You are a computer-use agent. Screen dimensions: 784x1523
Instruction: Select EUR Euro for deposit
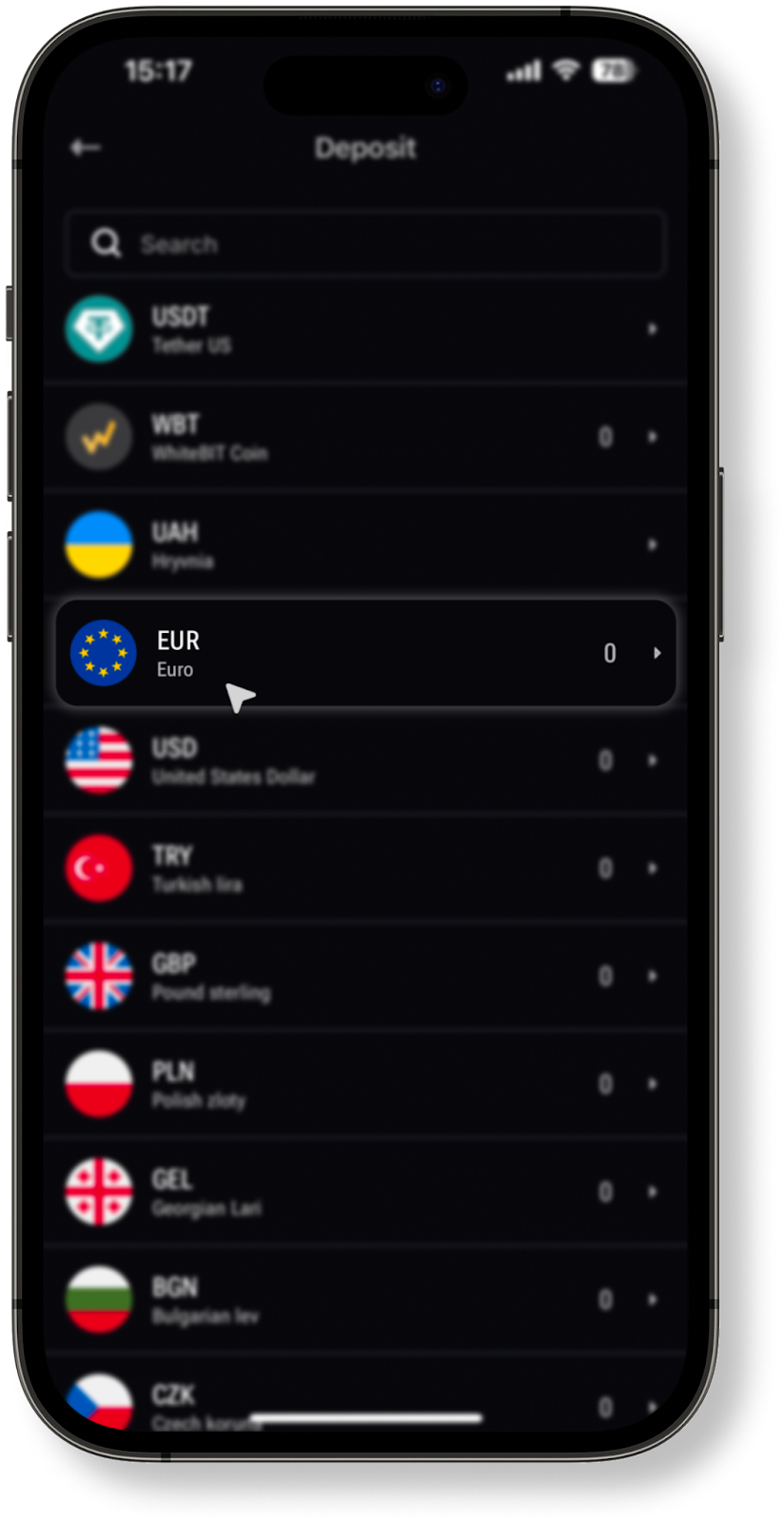click(x=365, y=653)
